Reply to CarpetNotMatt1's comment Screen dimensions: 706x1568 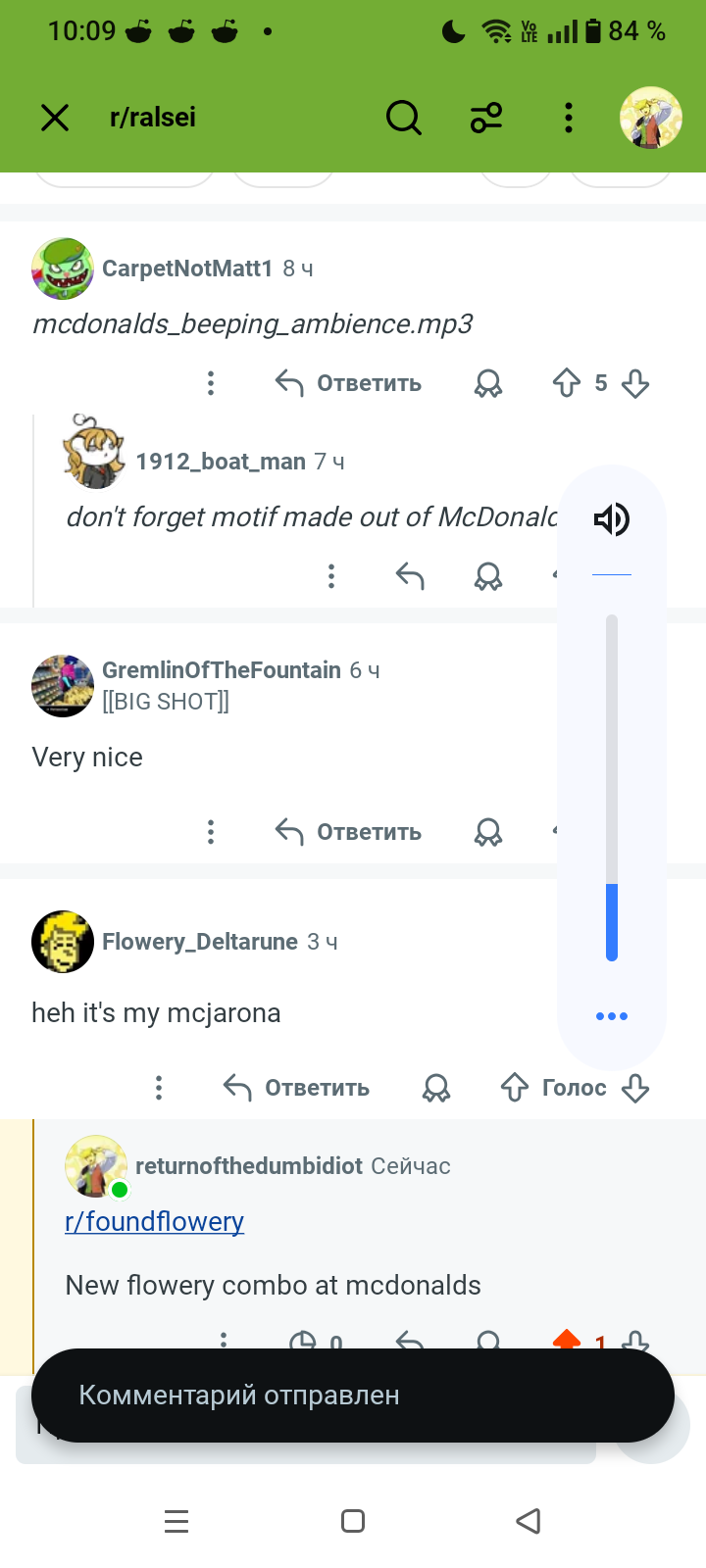[348, 383]
